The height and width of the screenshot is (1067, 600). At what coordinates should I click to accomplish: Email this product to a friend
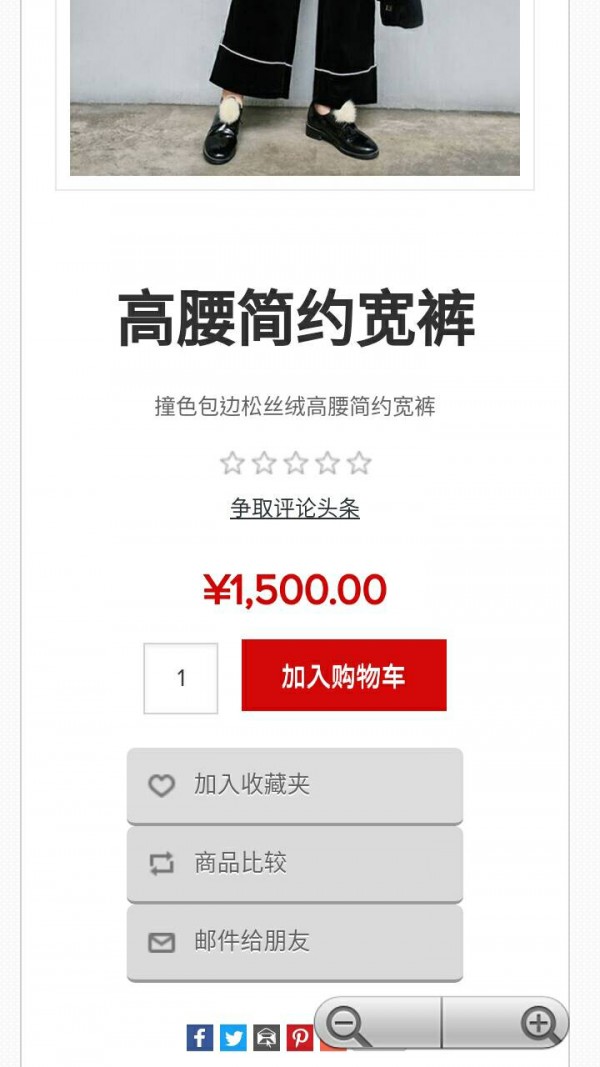click(x=294, y=942)
